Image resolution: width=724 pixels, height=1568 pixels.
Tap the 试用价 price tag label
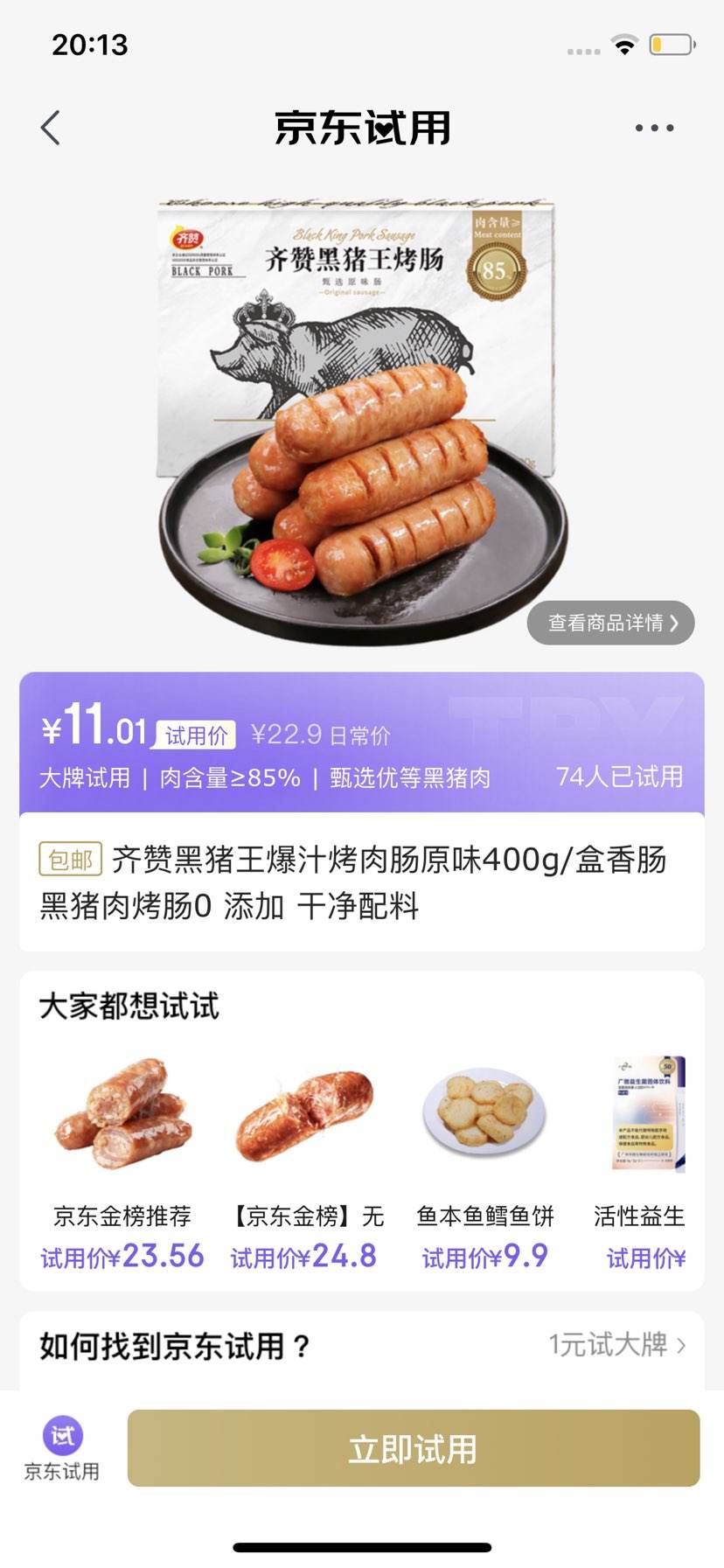(191, 735)
